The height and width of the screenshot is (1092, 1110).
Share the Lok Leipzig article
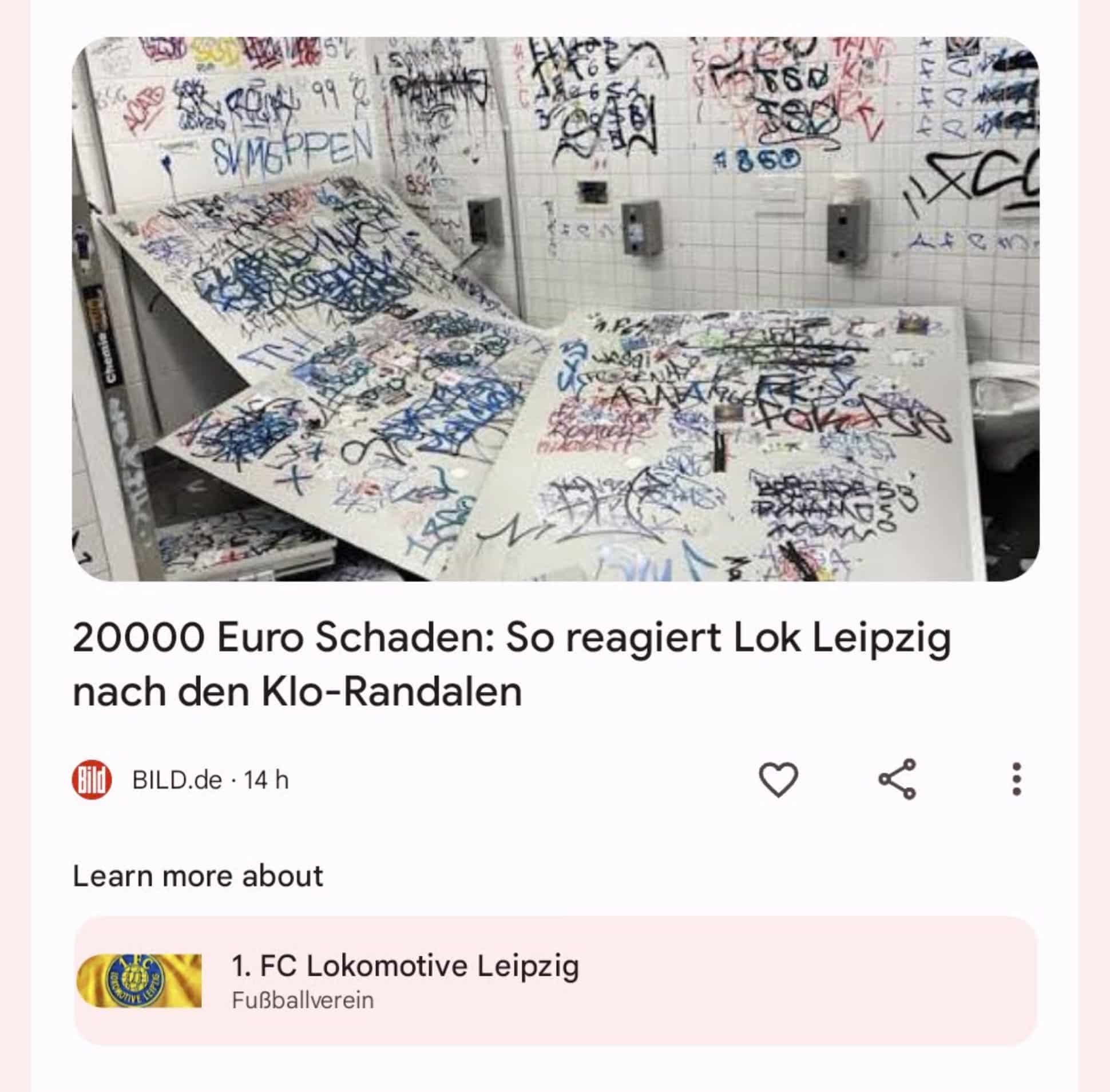tap(897, 780)
